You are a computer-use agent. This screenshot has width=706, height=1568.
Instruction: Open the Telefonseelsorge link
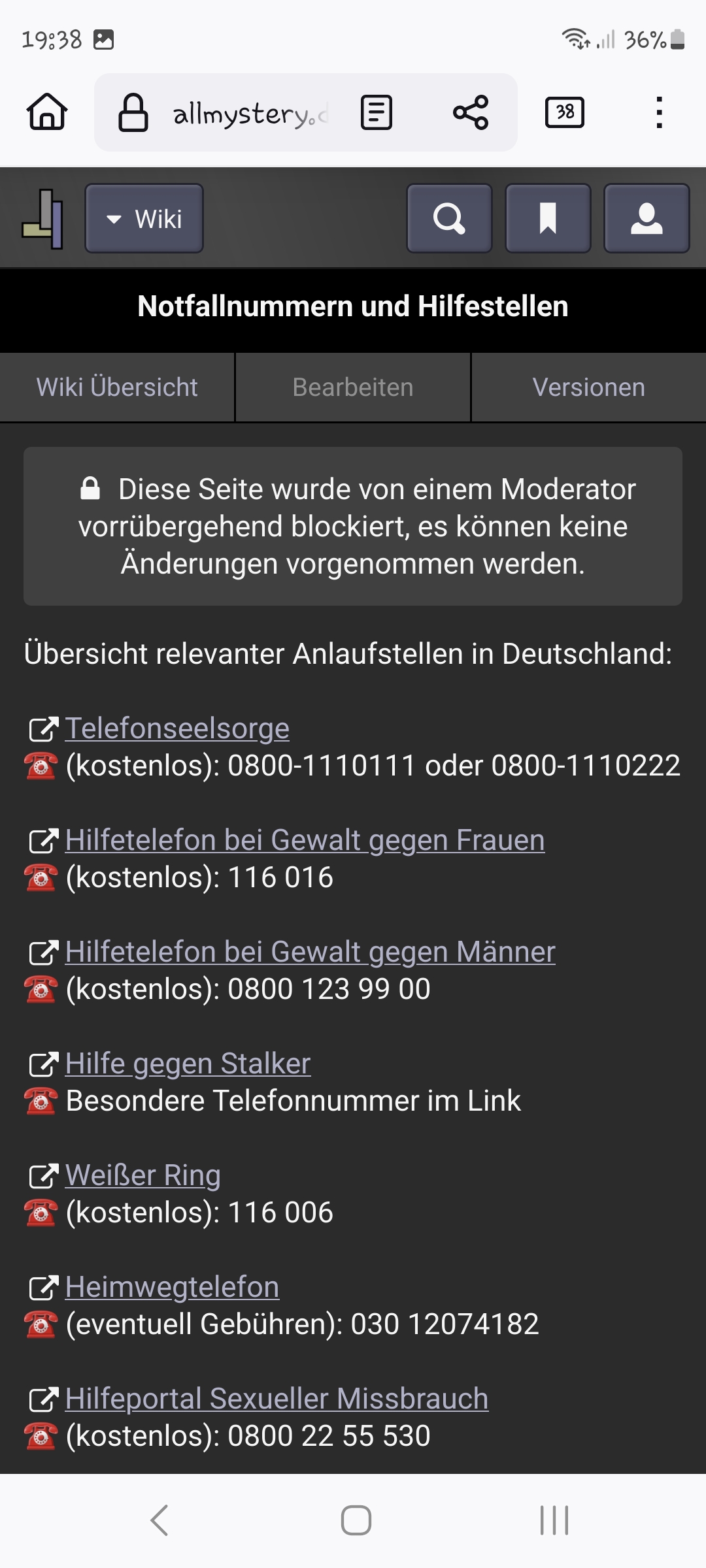177,728
